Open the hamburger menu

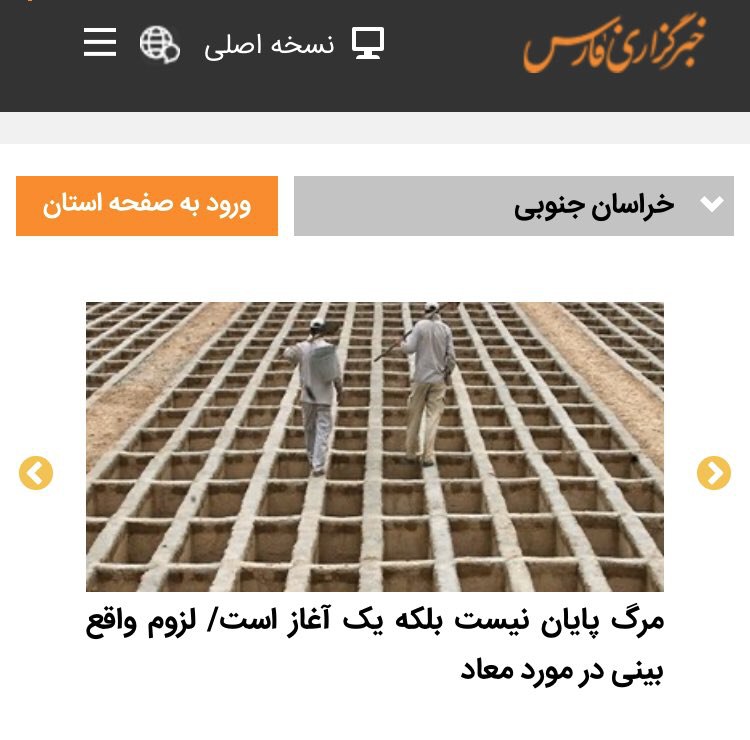(100, 43)
